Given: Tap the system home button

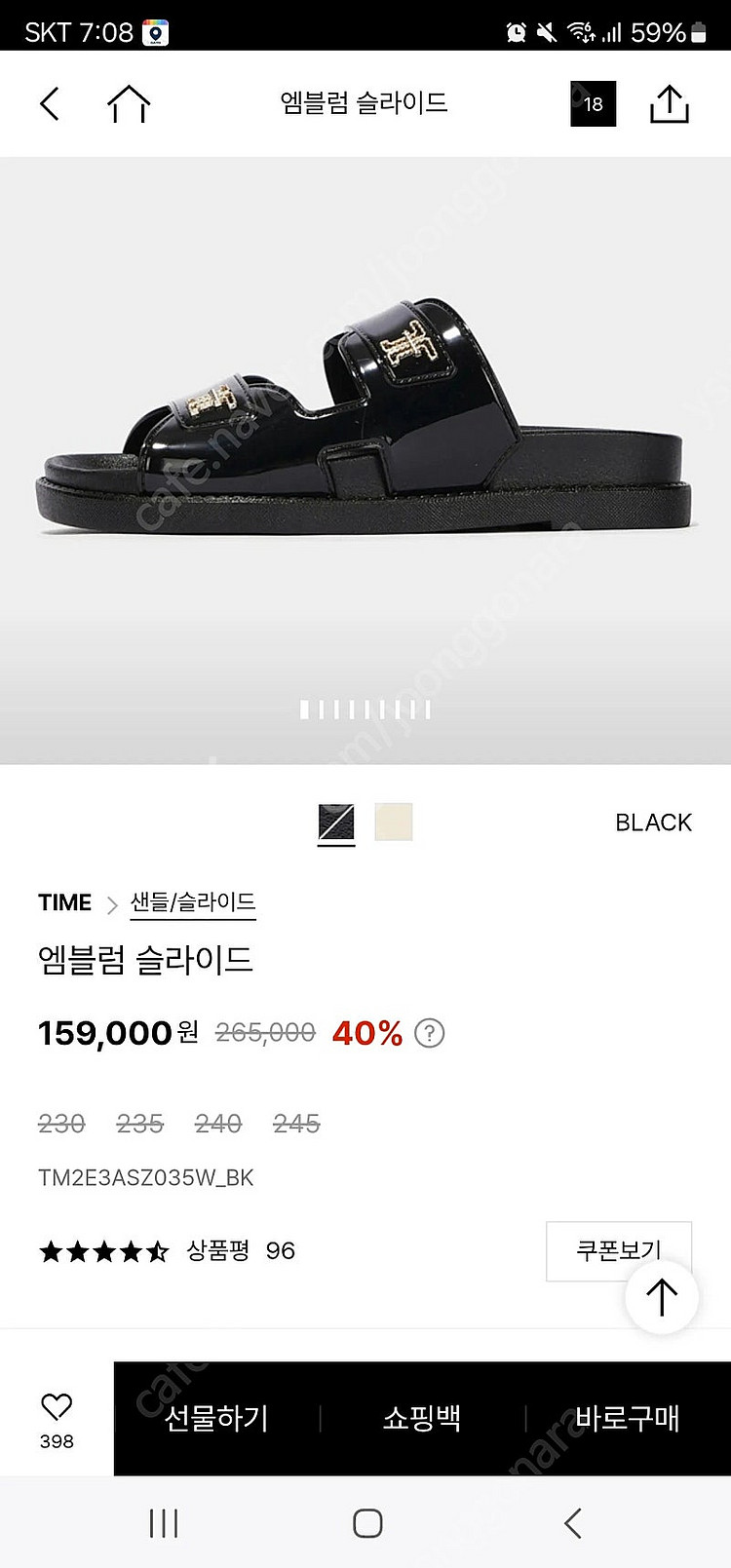Looking at the screenshot, I should [x=366, y=1523].
